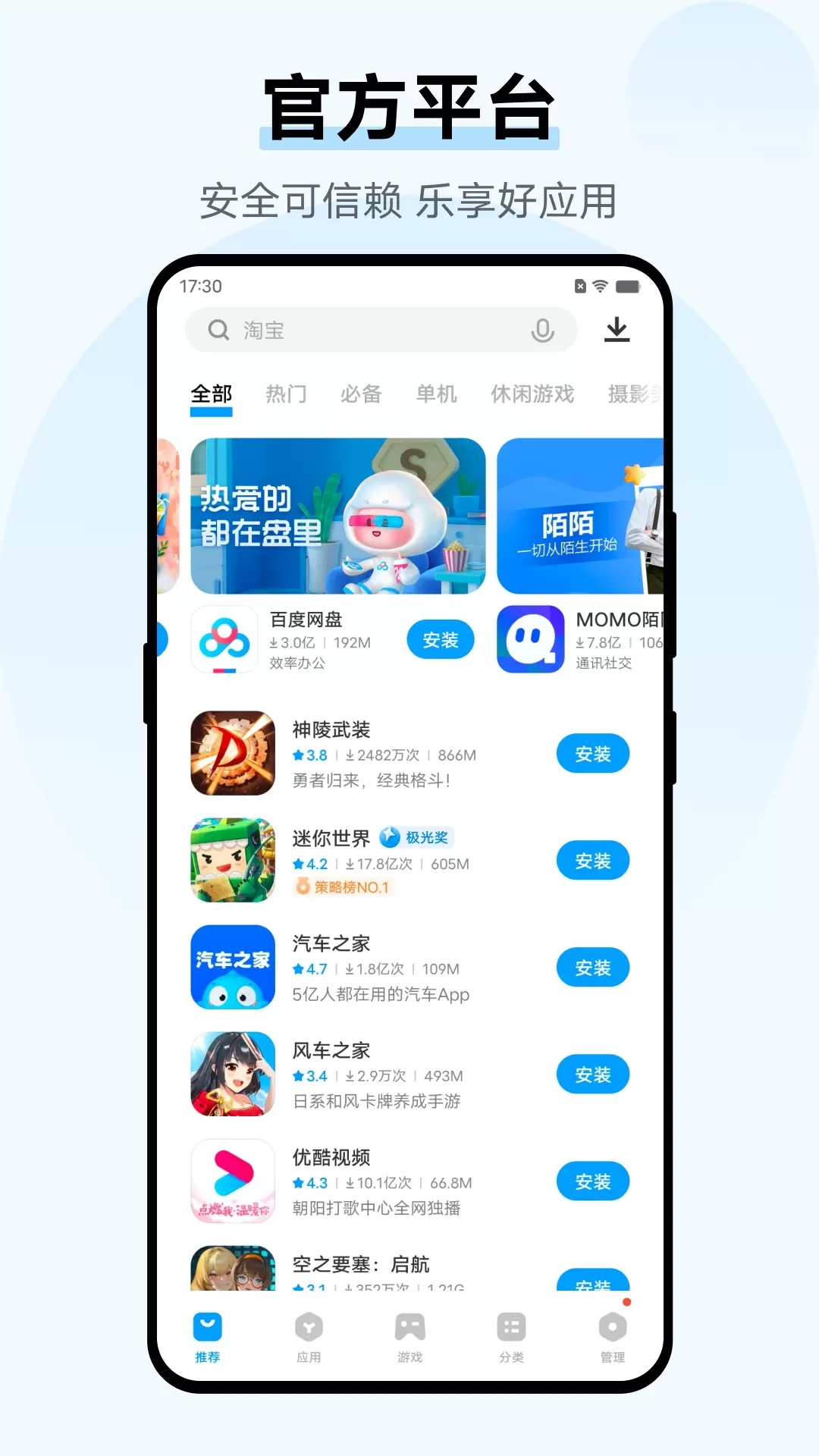Image resolution: width=819 pixels, height=1456 pixels.
Task: Switch to the 热门 tab
Action: click(x=286, y=394)
